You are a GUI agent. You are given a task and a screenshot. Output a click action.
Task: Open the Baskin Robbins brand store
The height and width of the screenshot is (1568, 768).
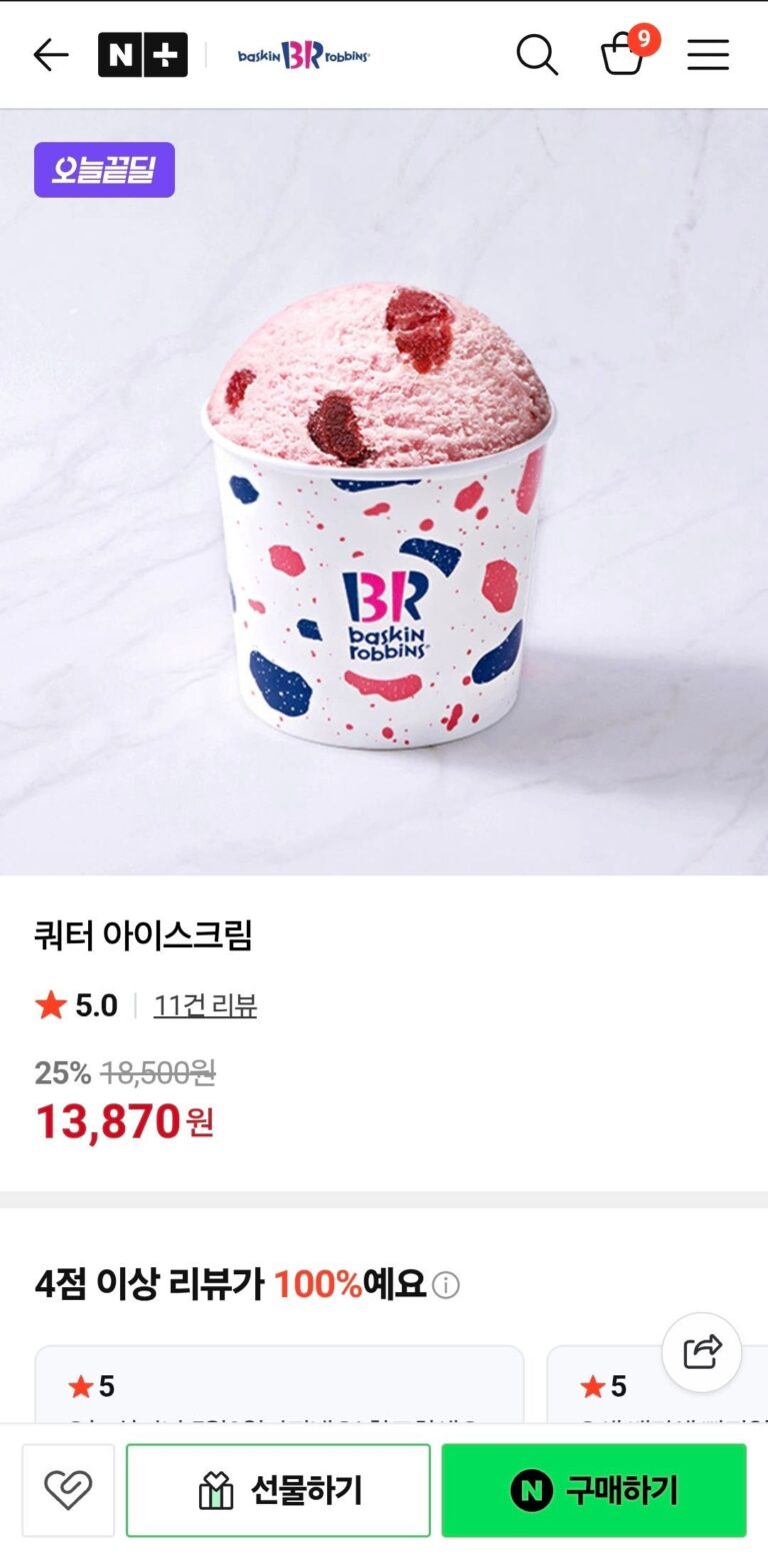[x=303, y=56]
